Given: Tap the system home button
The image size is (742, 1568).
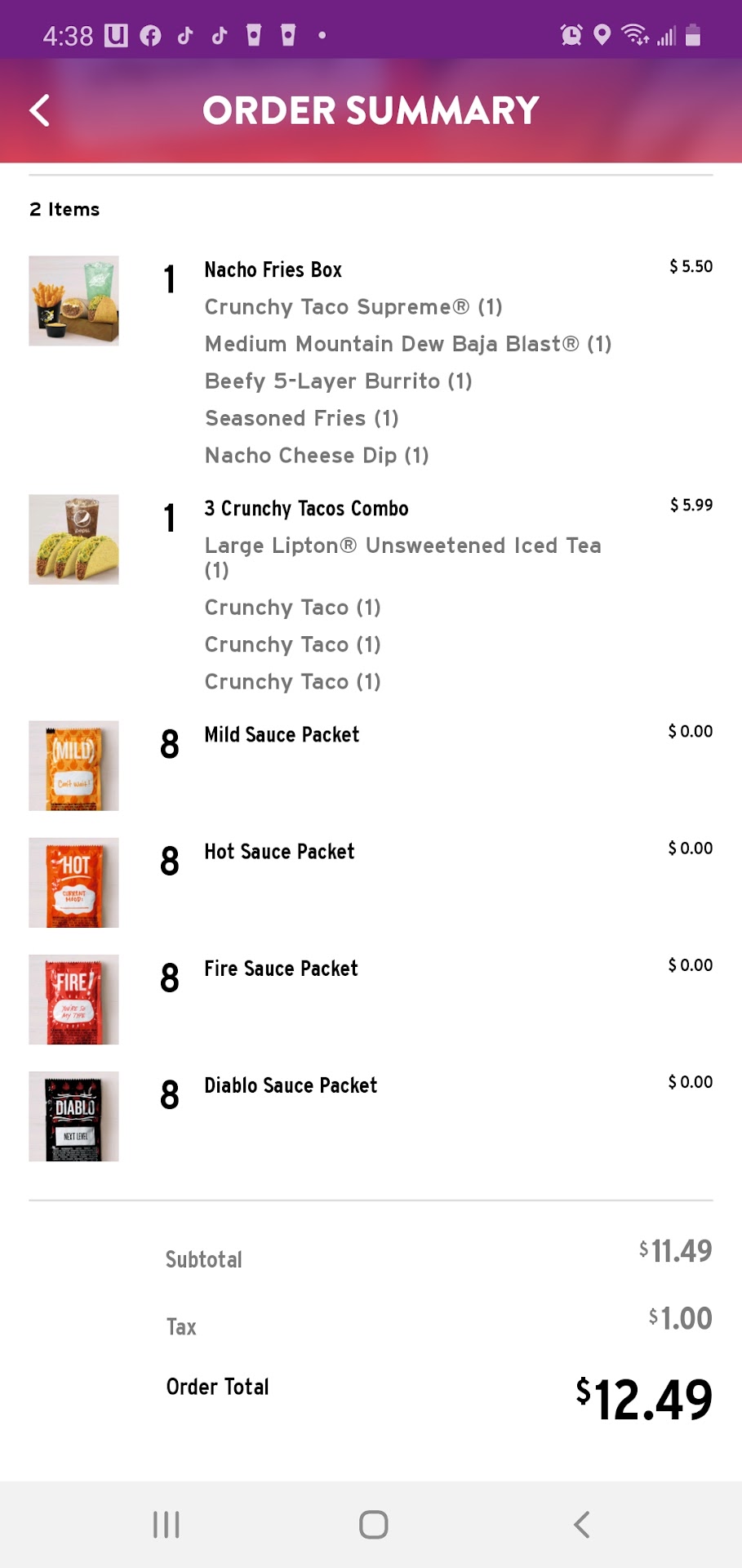Looking at the screenshot, I should pyautogui.click(x=373, y=1524).
